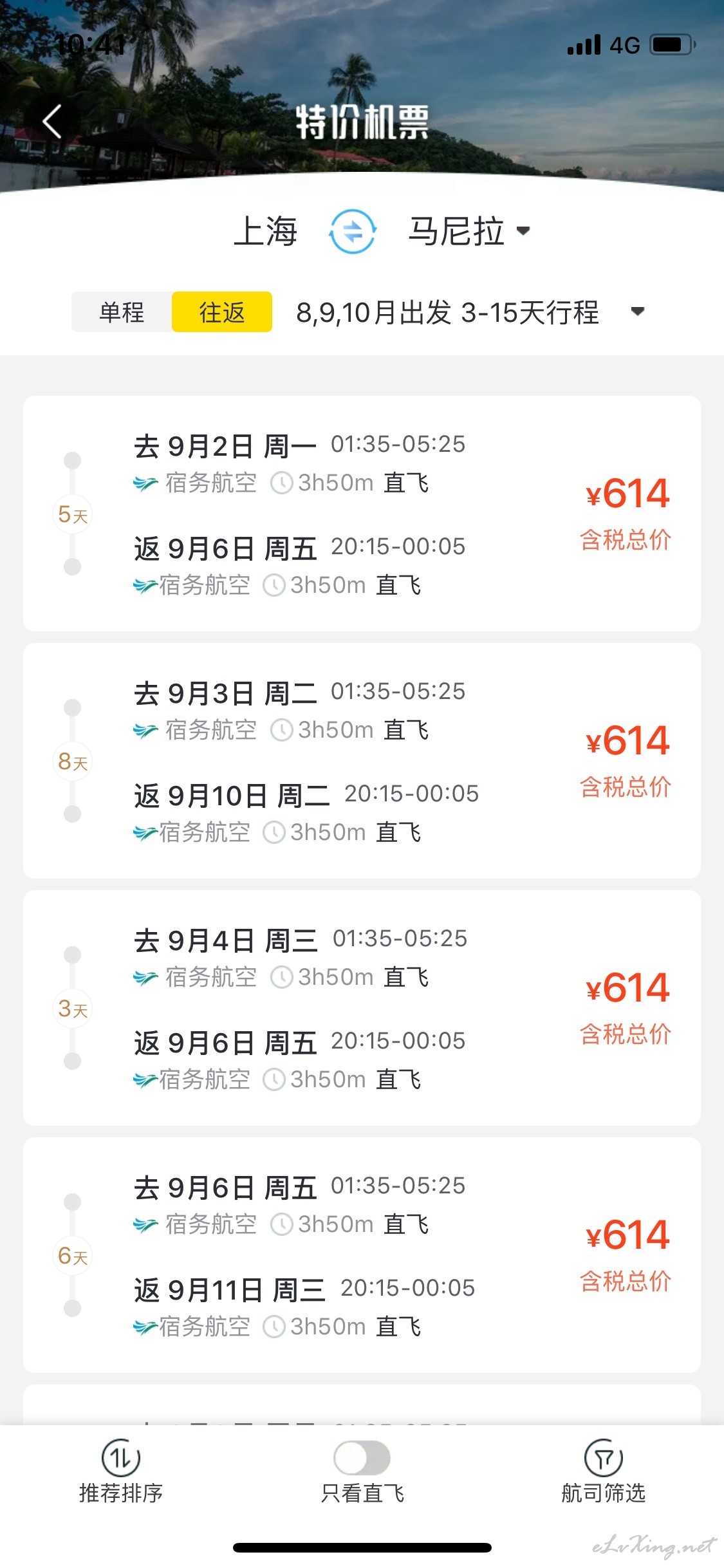Open the 9月6日 to 9月11日 flight card
This screenshot has height=1568, width=724.
pyautogui.click(x=362, y=1255)
